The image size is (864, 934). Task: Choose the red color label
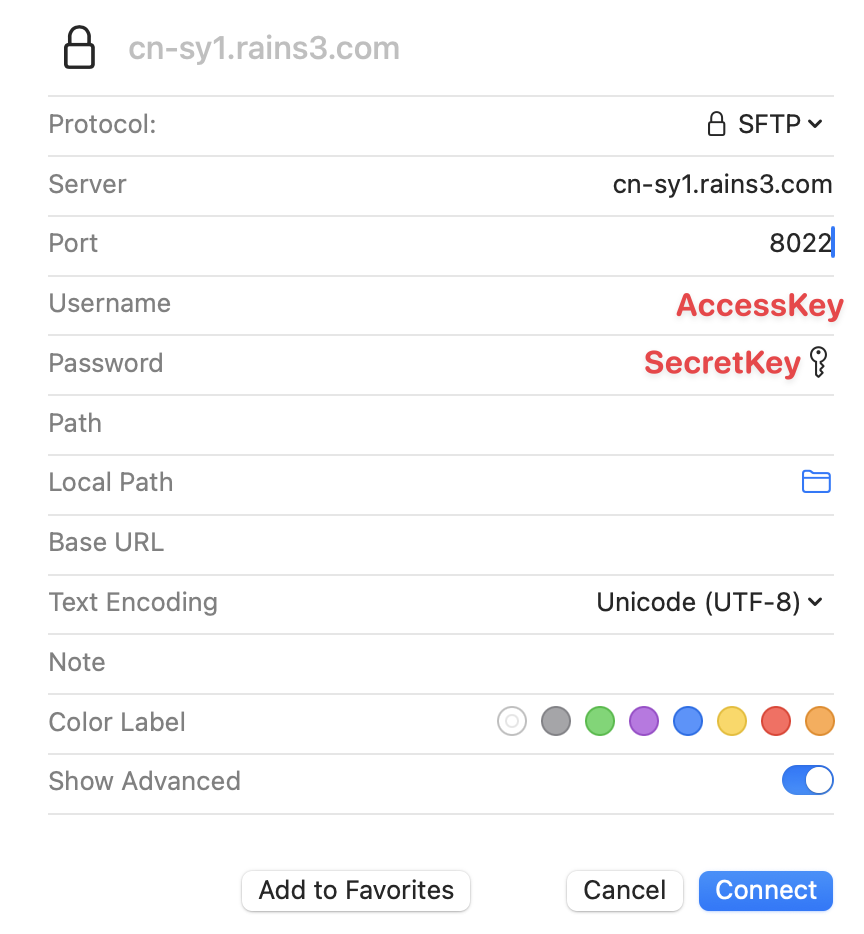[x=775, y=721]
